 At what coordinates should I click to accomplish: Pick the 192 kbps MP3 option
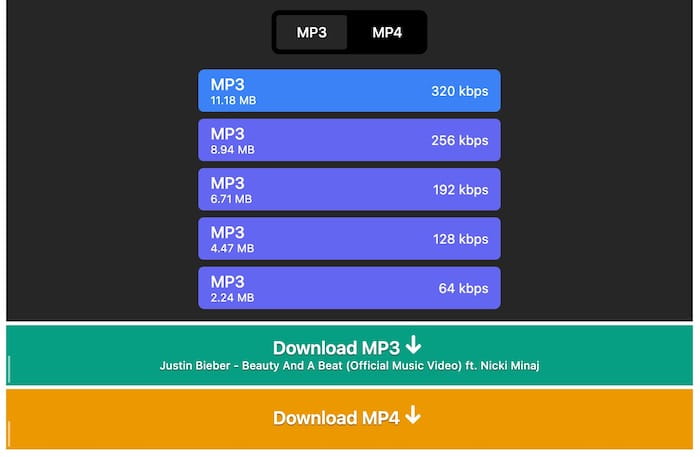pyautogui.click(x=349, y=189)
